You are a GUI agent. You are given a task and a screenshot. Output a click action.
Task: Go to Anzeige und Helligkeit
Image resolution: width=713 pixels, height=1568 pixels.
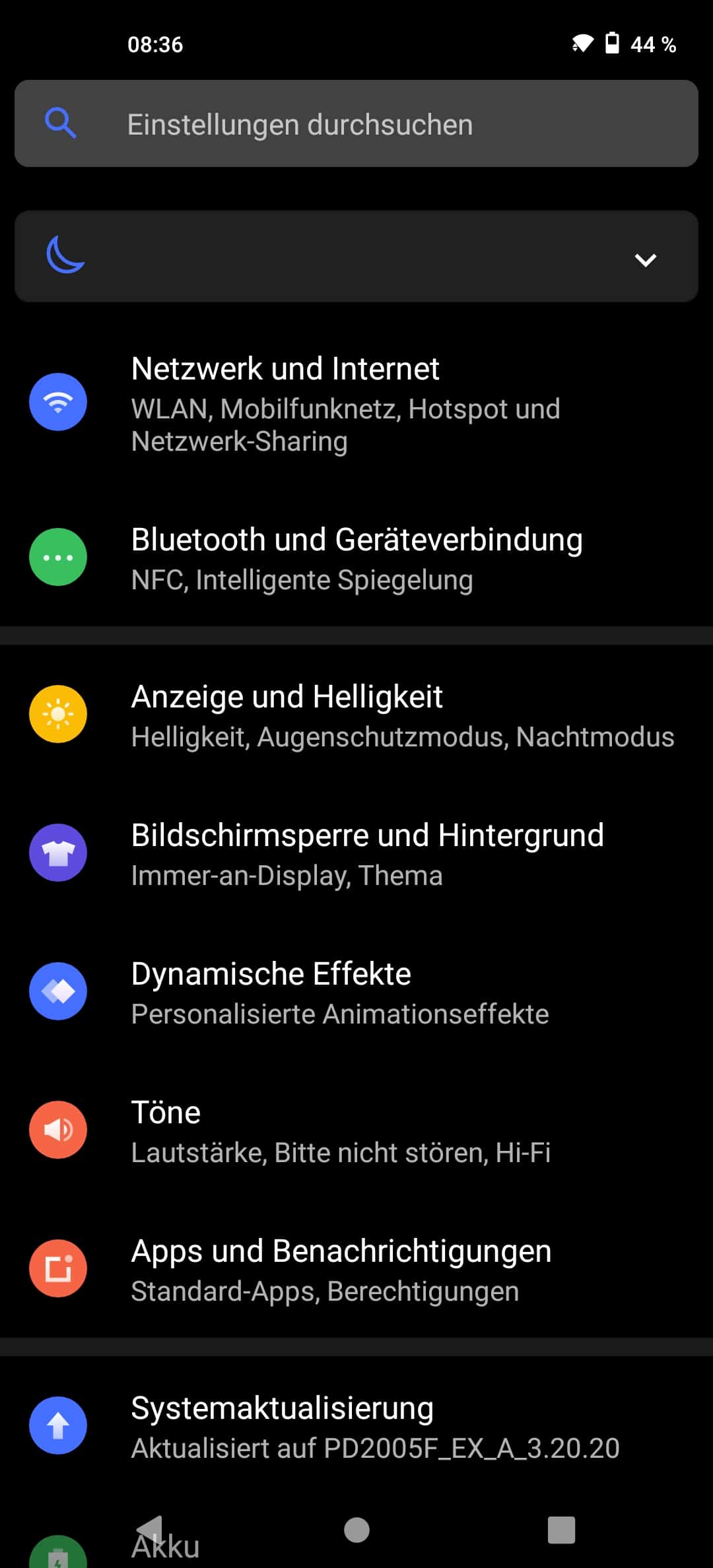pyautogui.click(x=356, y=715)
